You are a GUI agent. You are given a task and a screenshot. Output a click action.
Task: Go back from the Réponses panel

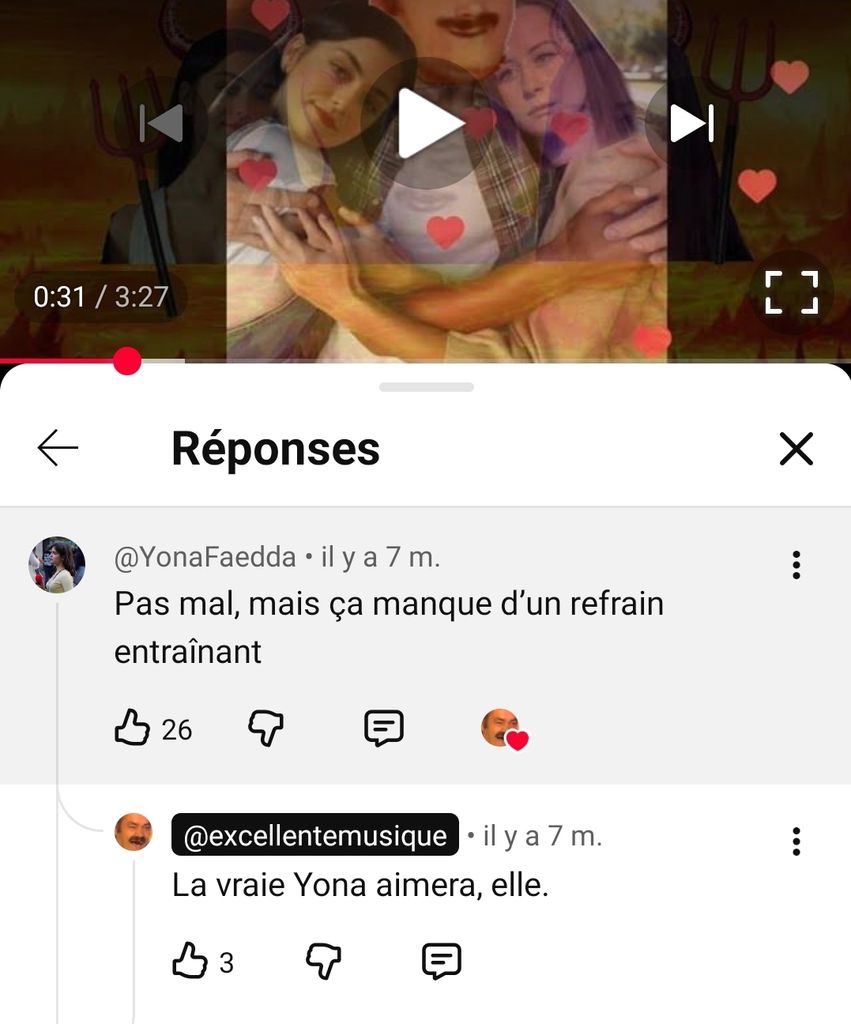click(58, 449)
